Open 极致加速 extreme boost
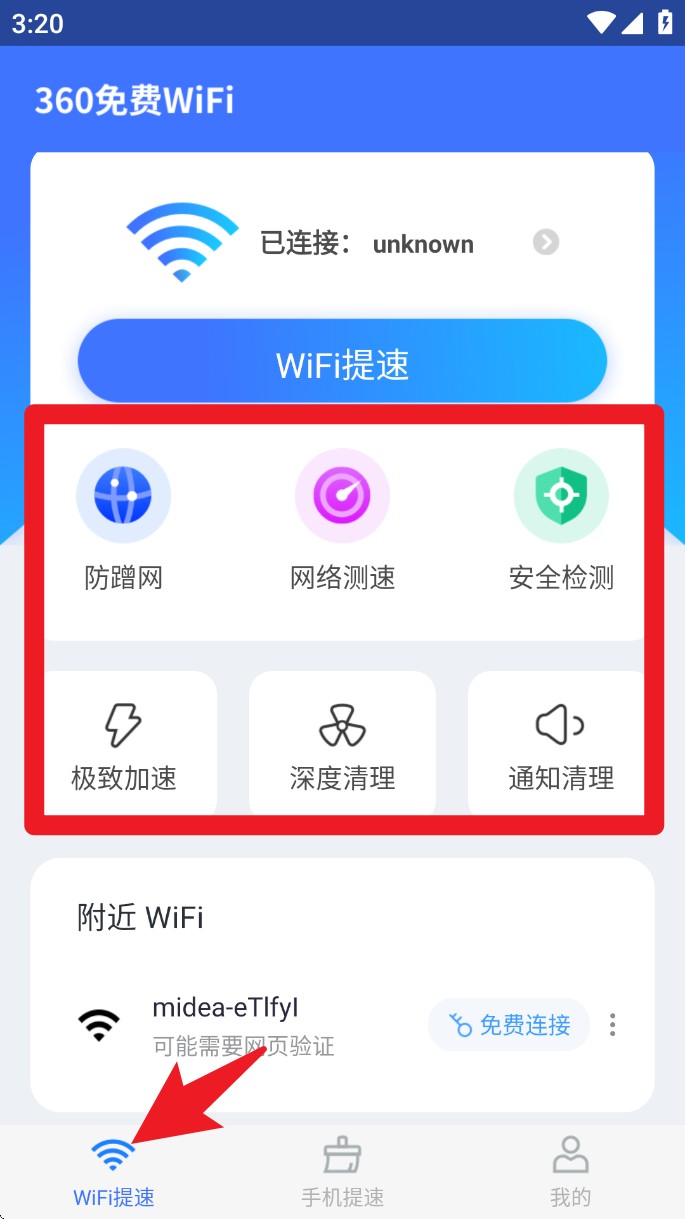685x1219 pixels. click(124, 745)
